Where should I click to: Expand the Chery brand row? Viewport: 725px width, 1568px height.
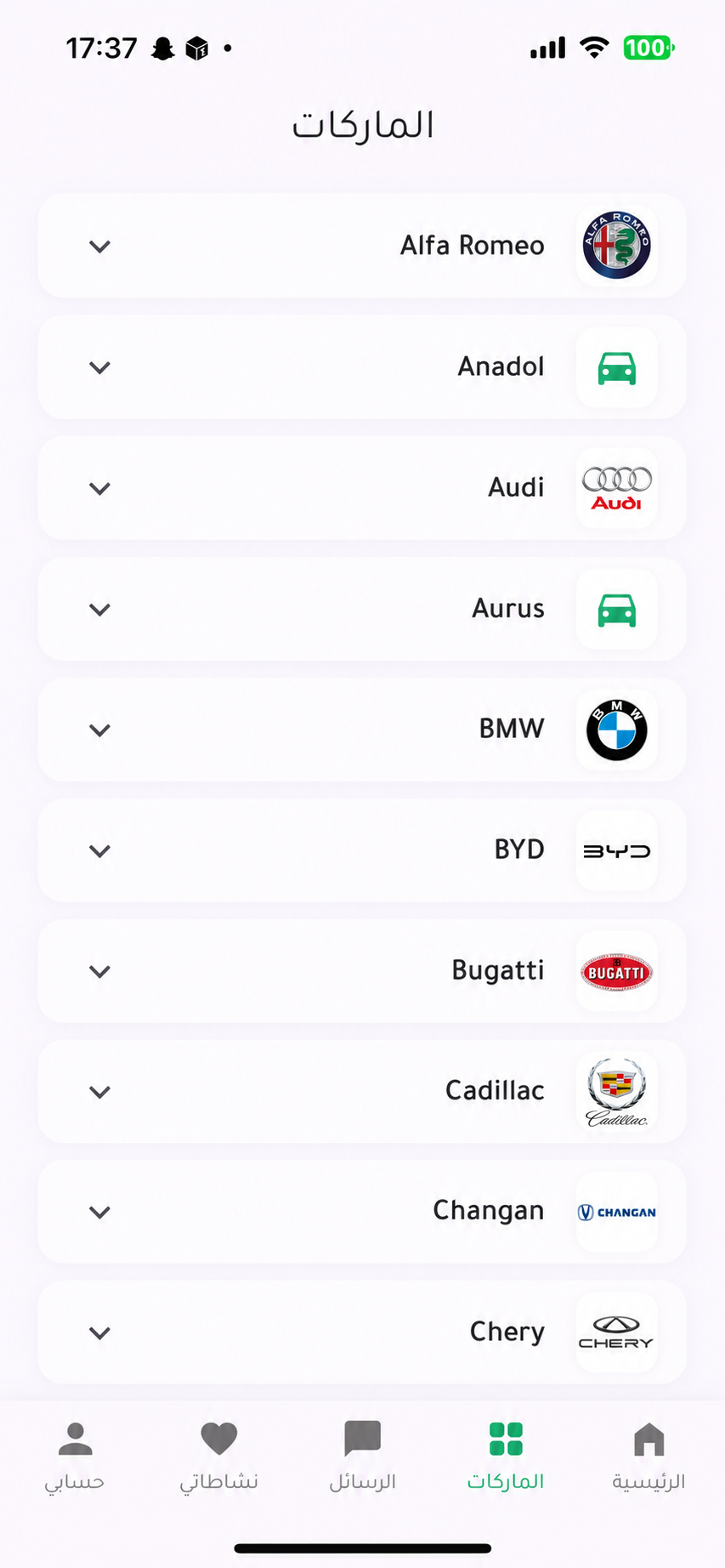click(362, 1332)
